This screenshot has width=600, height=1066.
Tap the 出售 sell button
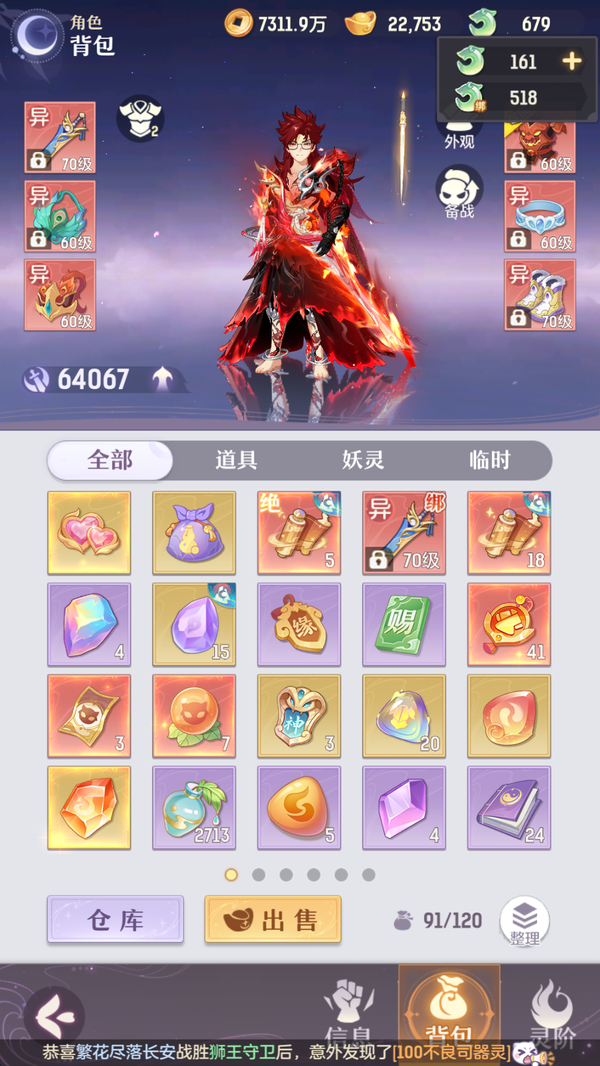coord(273,920)
